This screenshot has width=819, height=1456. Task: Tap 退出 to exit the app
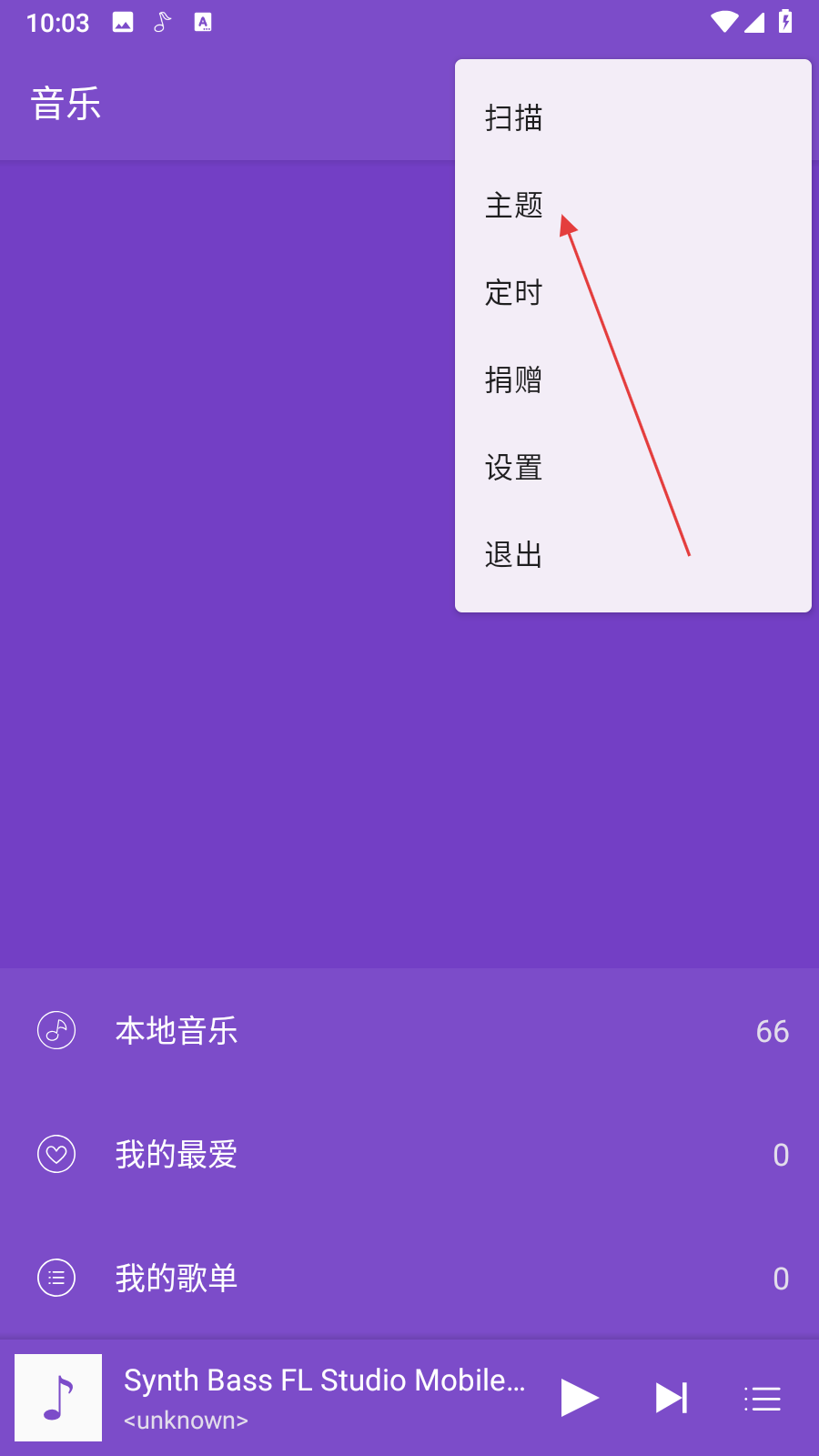click(514, 555)
